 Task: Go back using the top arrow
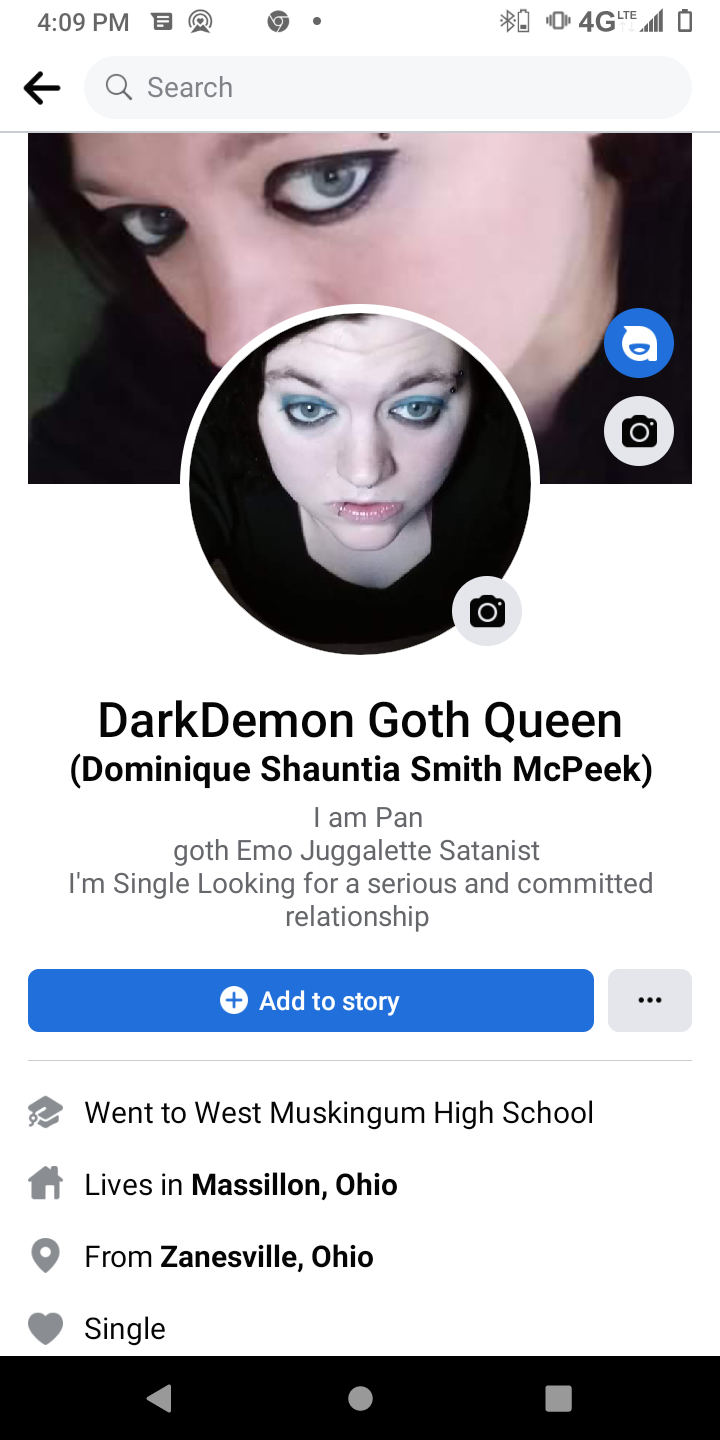pyautogui.click(x=42, y=88)
